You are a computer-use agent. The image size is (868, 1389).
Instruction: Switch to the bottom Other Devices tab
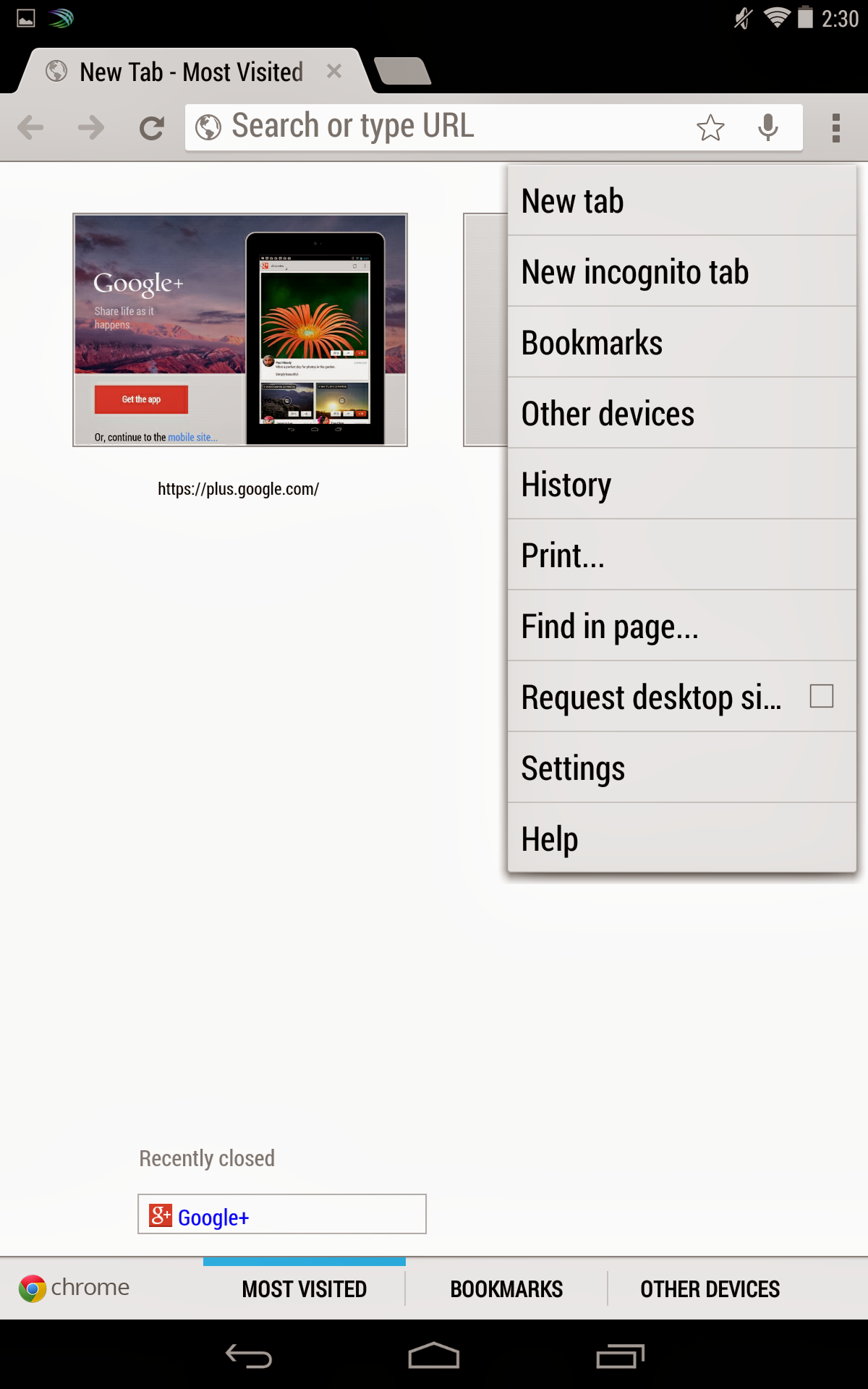click(710, 1289)
